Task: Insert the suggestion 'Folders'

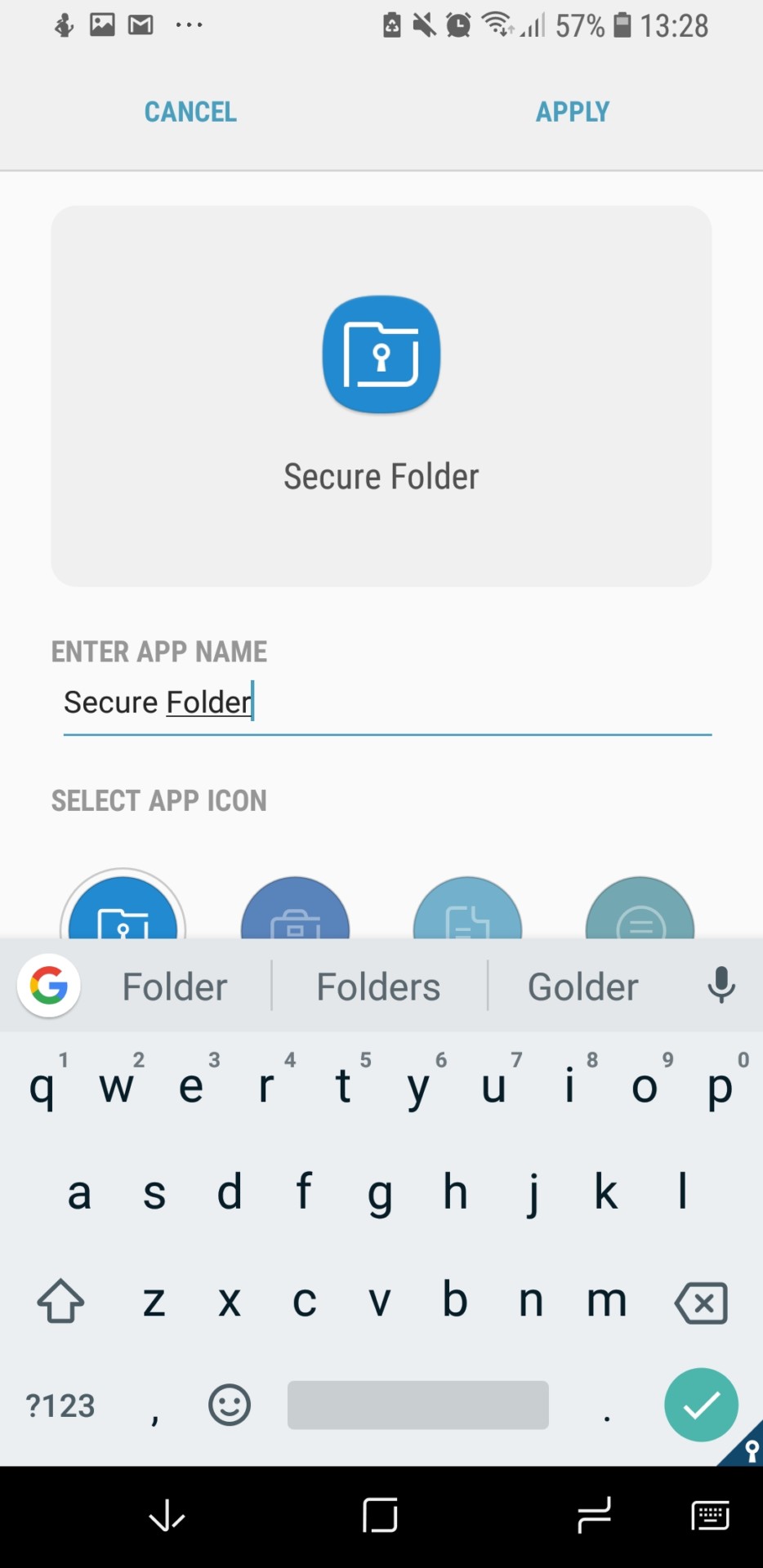Action: pyautogui.click(x=377, y=986)
